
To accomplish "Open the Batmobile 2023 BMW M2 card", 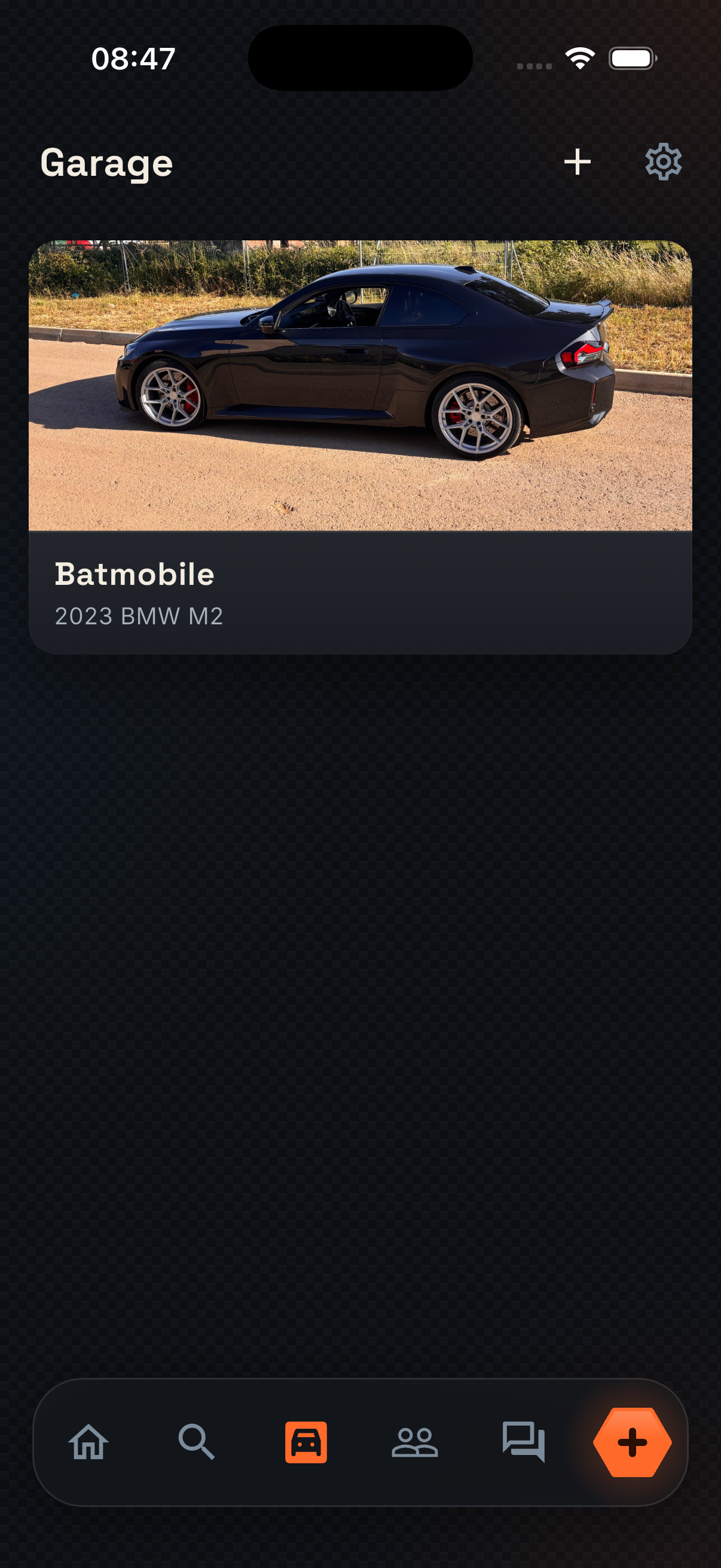I will [360, 447].
